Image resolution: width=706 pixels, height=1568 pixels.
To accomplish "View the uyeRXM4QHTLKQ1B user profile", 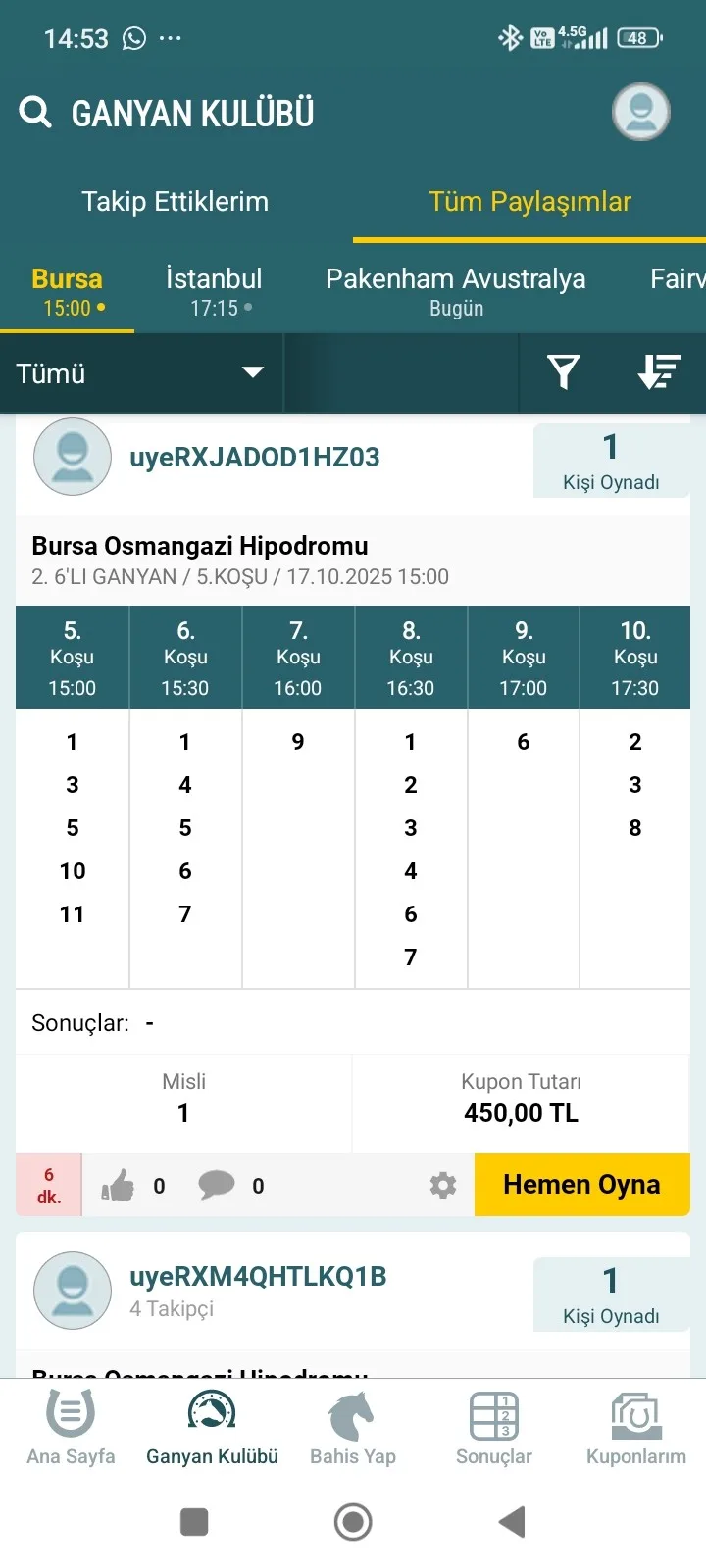I will [x=258, y=1277].
